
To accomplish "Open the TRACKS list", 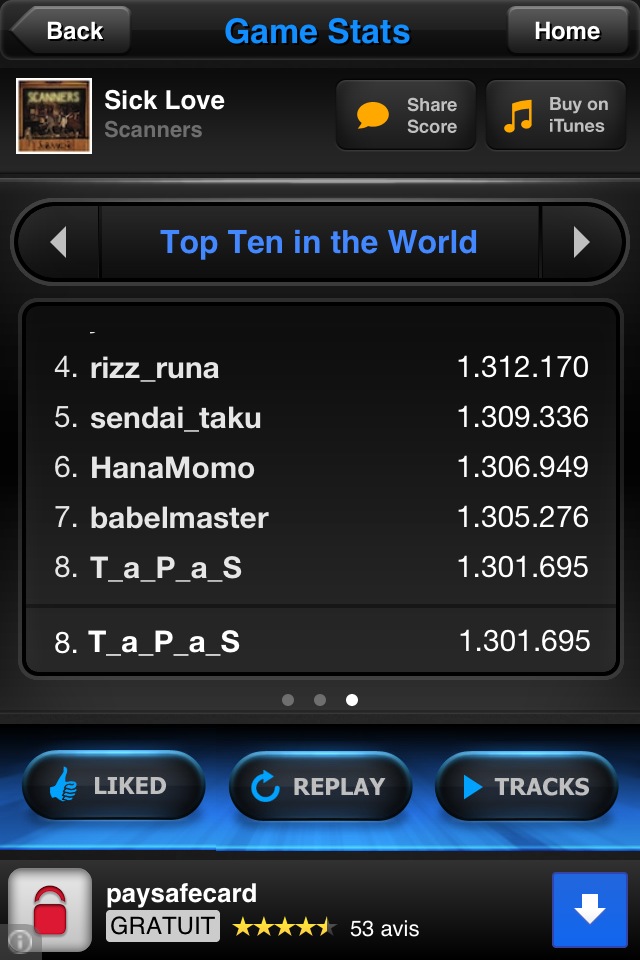I will click(526, 787).
